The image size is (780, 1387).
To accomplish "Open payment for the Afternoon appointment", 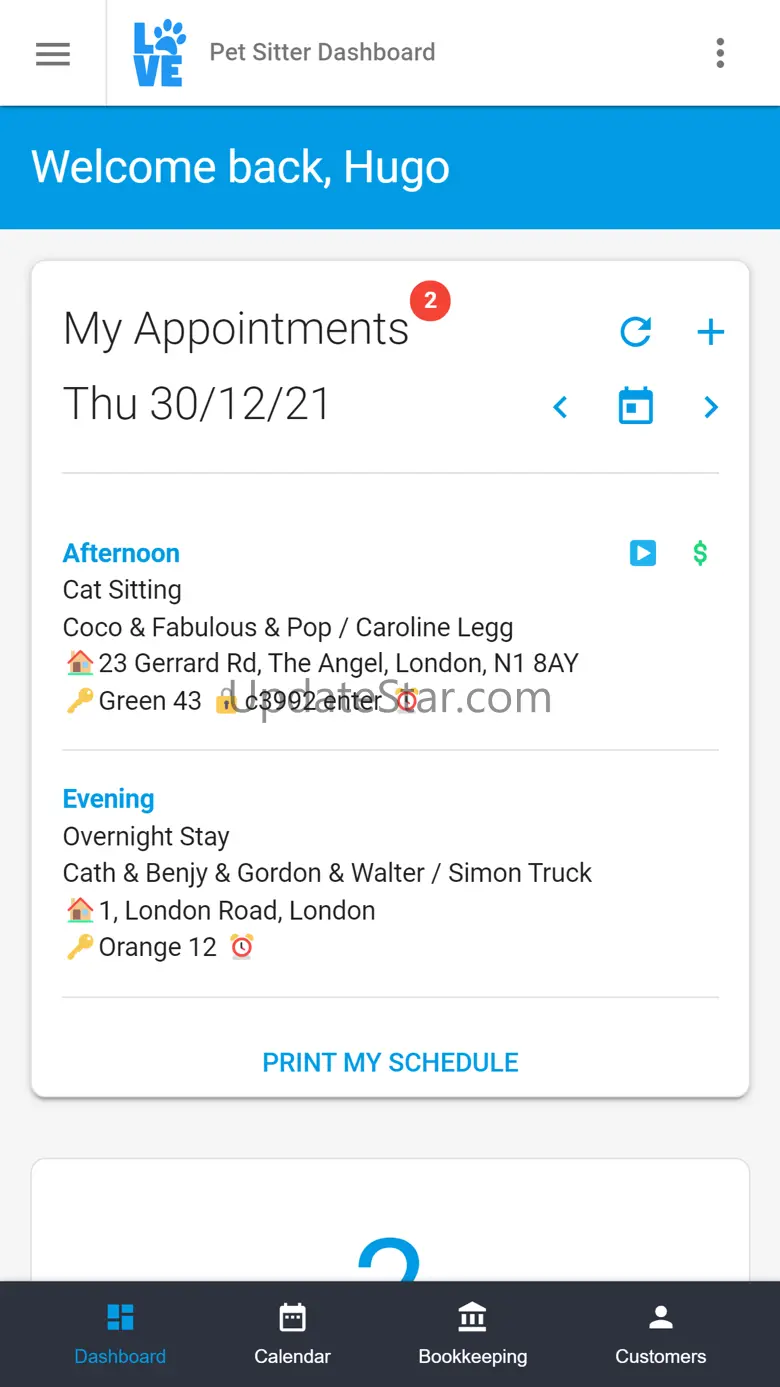I will (700, 553).
